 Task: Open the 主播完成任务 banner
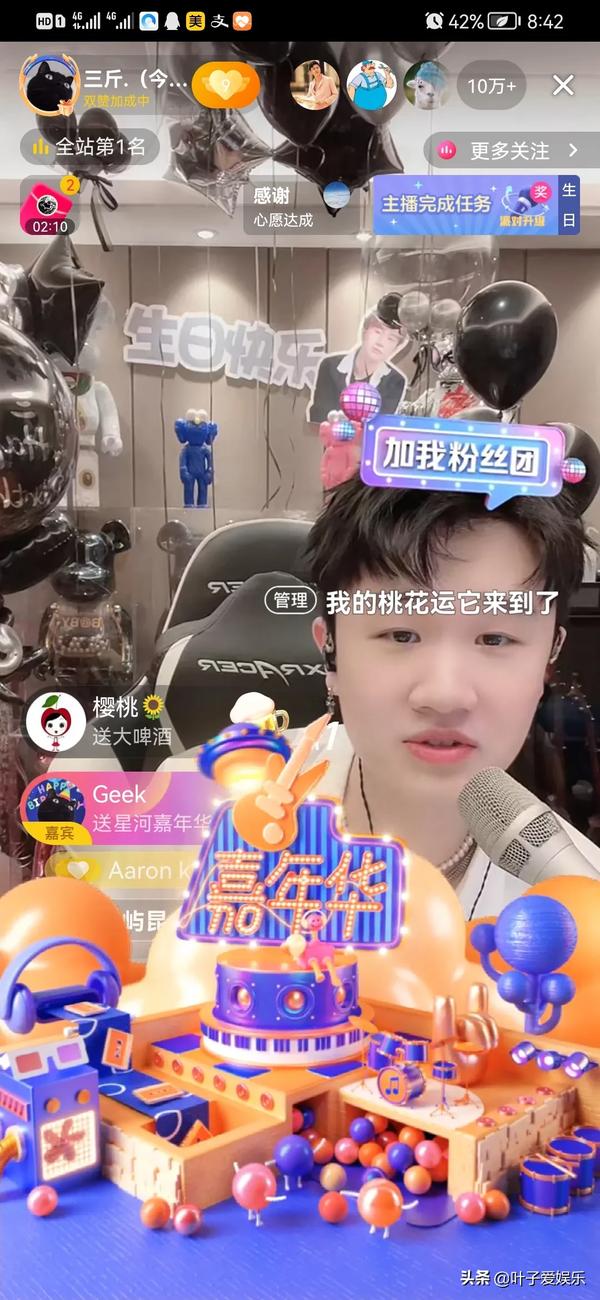[467, 205]
